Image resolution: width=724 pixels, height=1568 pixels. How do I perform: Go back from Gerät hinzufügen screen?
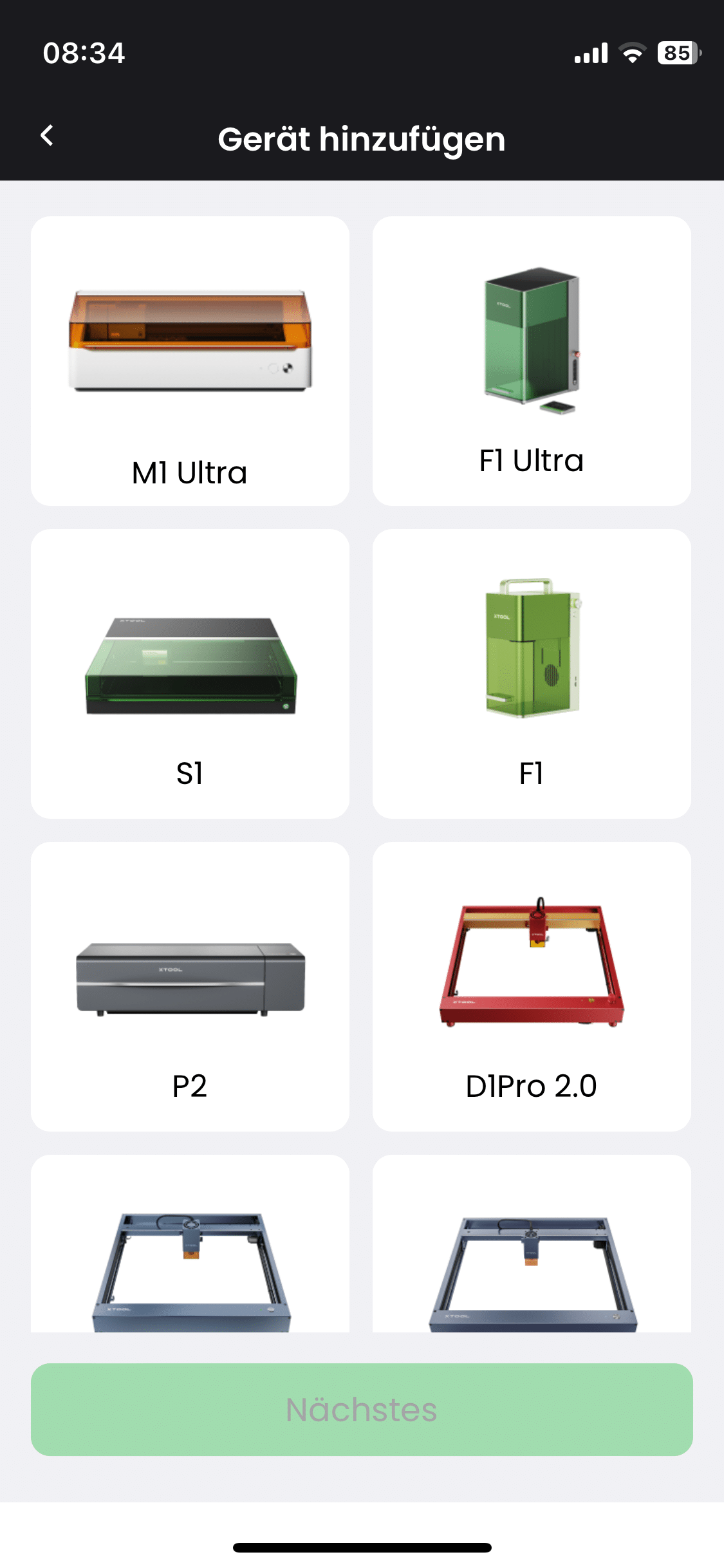click(x=47, y=136)
